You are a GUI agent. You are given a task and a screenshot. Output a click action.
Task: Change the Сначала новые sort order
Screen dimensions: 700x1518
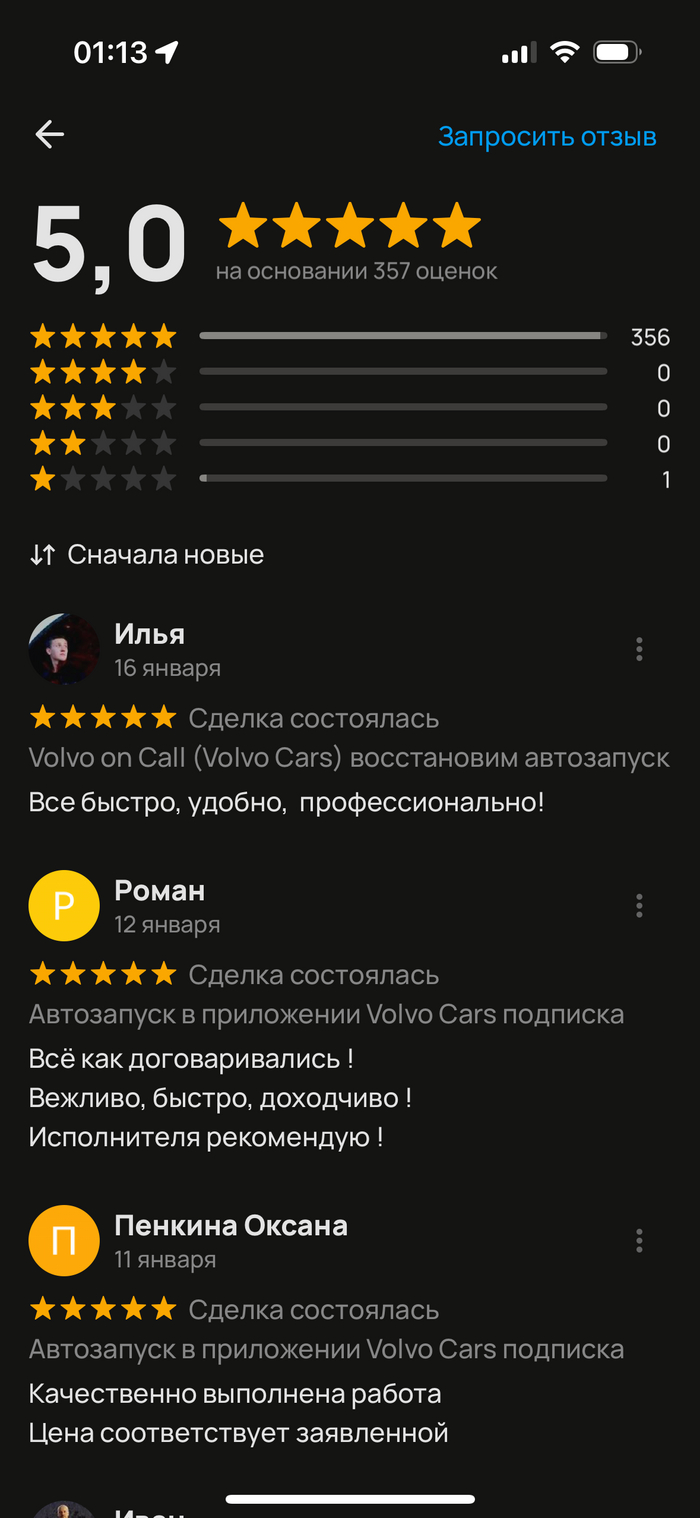tap(147, 554)
